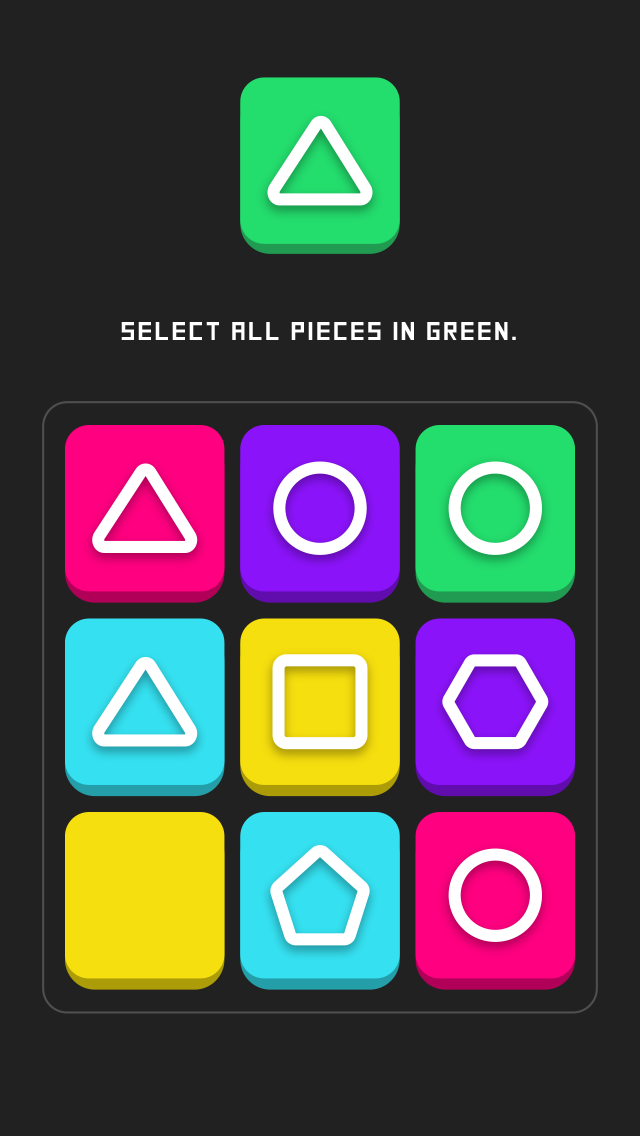Select the green circle tile

click(x=495, y=508)
